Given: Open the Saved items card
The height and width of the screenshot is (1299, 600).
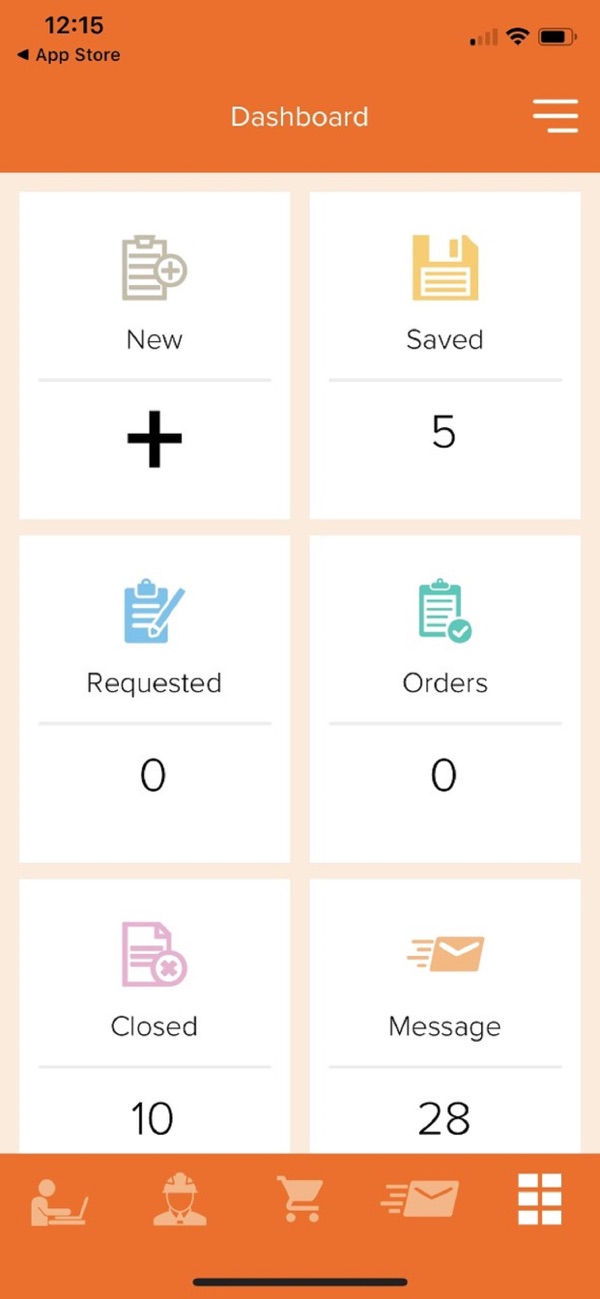Looking at the screenshot, I should coord(445,355).
